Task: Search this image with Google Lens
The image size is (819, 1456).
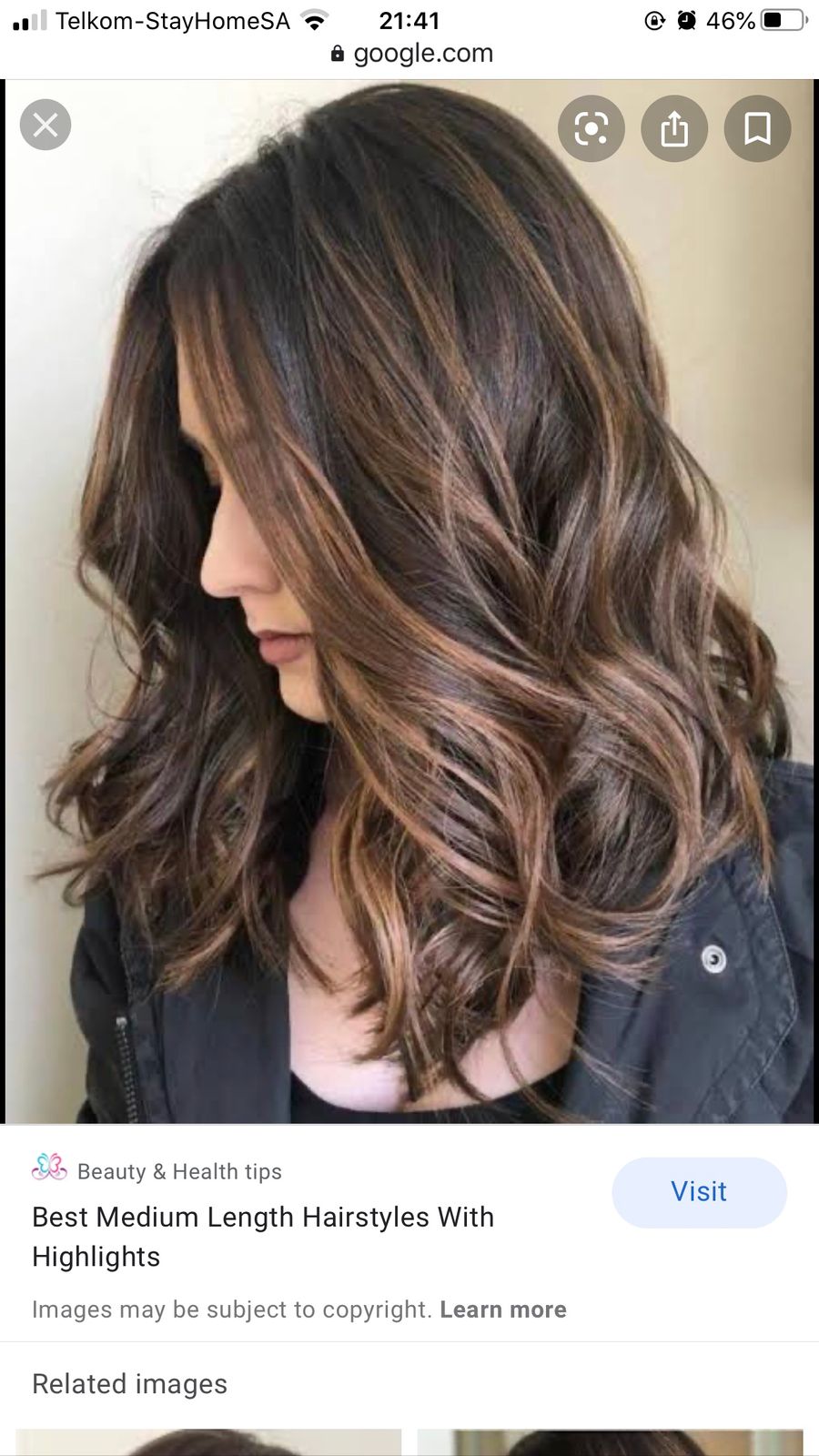Action: click(591, 129)
